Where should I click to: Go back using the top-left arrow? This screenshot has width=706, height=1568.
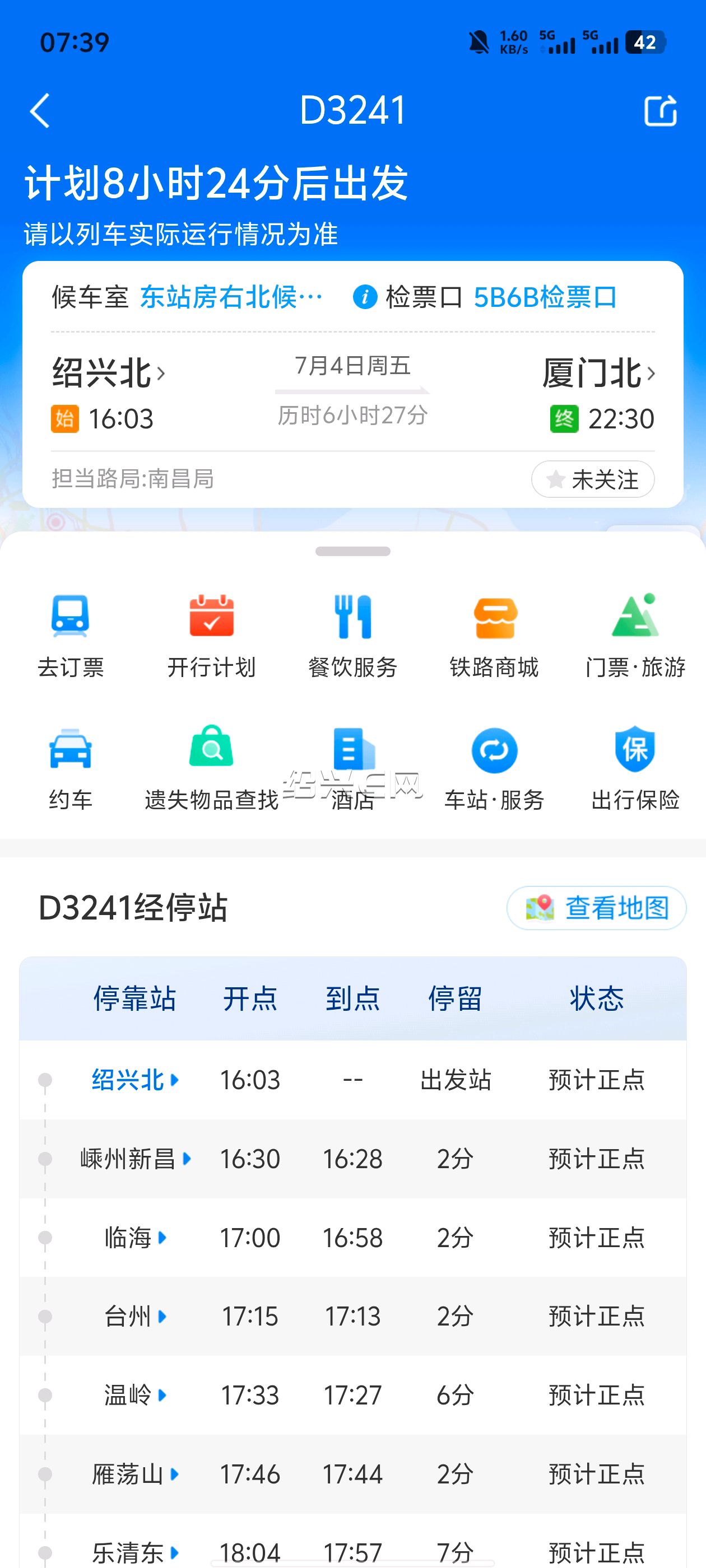(40, 111)
